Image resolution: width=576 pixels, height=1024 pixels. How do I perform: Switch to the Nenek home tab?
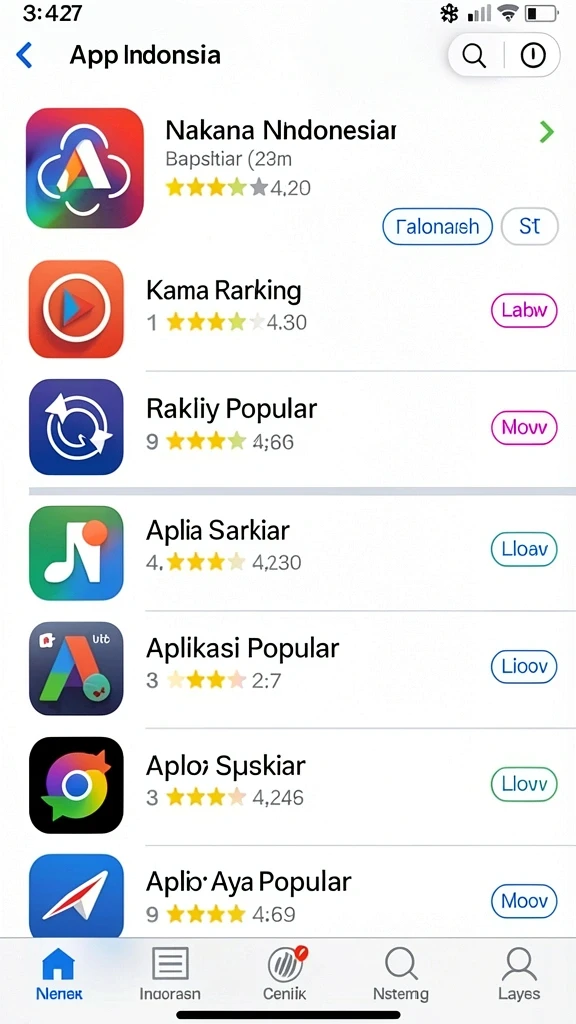59,974
